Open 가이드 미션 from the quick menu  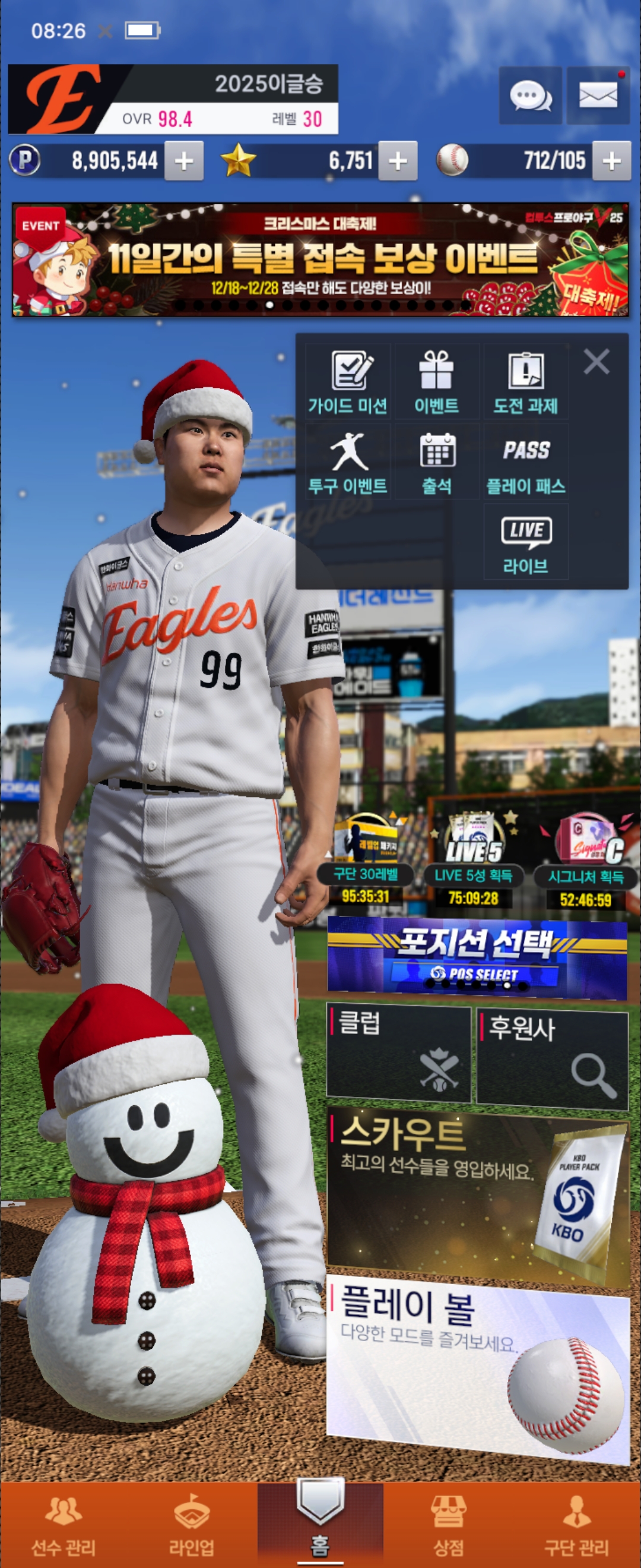click(x=348, y=382)
